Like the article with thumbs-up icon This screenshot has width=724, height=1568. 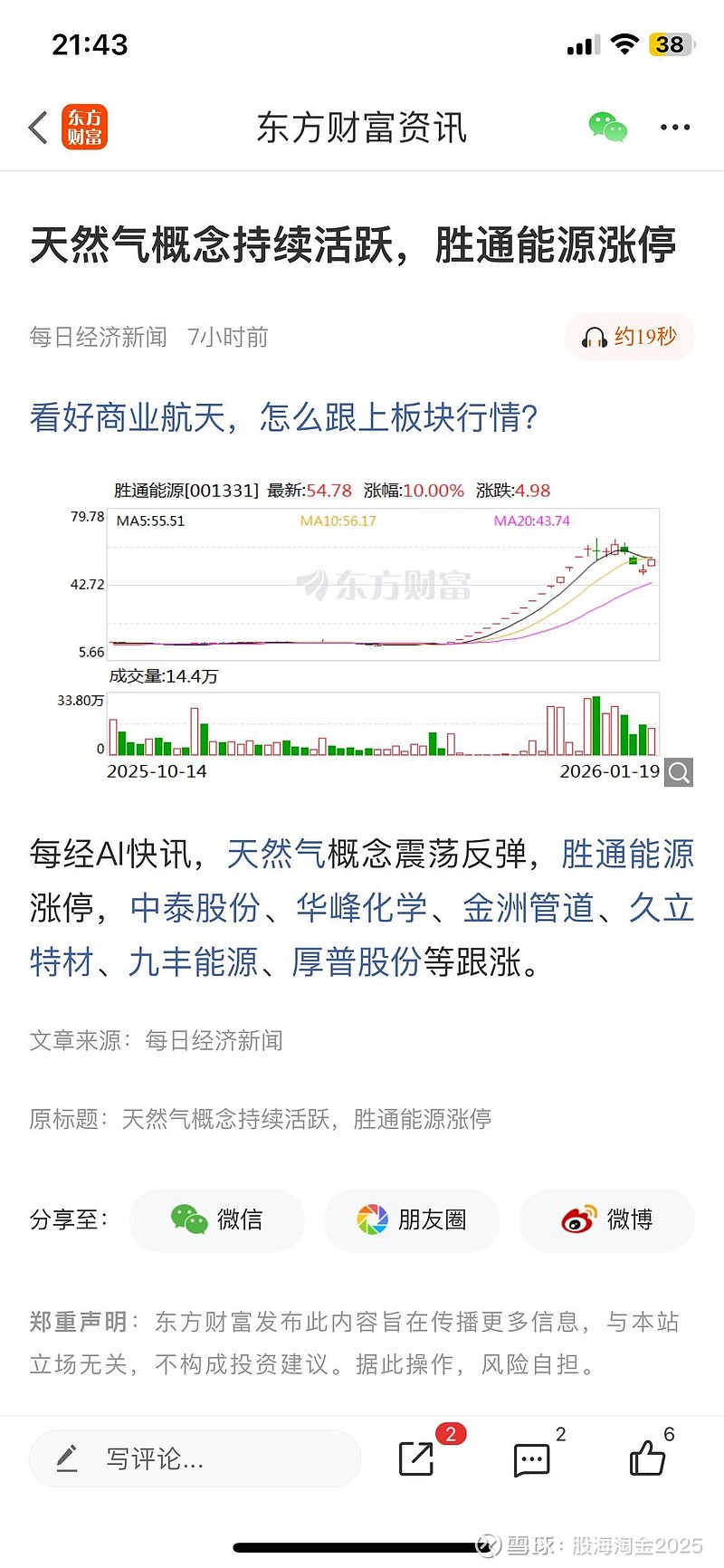click(648, 1458)
